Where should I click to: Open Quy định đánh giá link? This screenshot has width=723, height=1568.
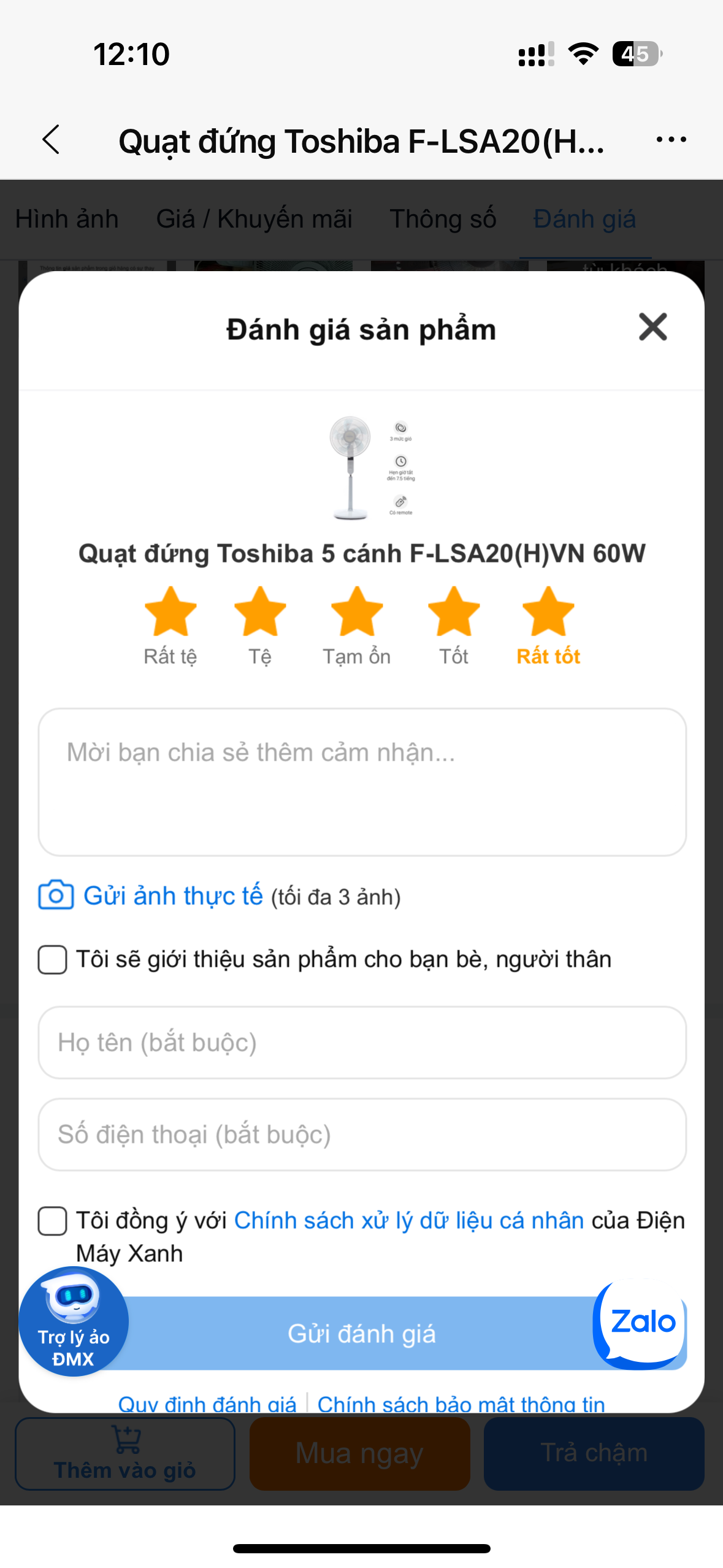[x=207, y=1404]
